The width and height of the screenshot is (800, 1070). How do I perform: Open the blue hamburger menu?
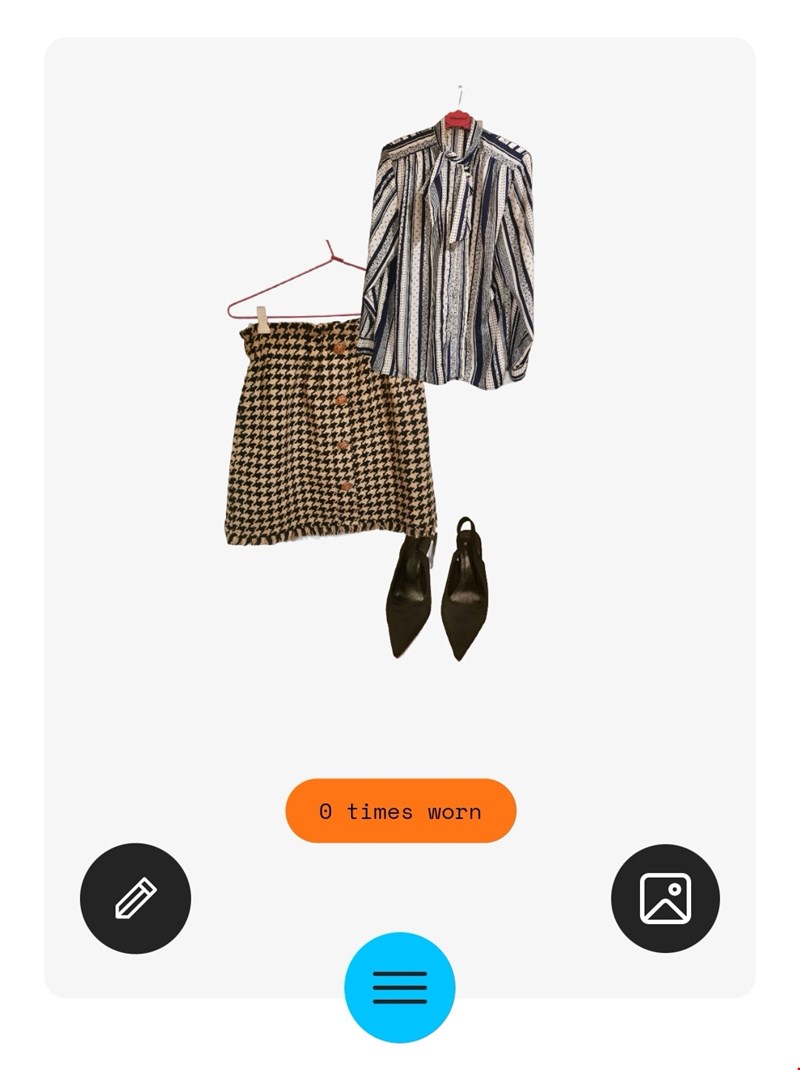[x=400, y=987]
